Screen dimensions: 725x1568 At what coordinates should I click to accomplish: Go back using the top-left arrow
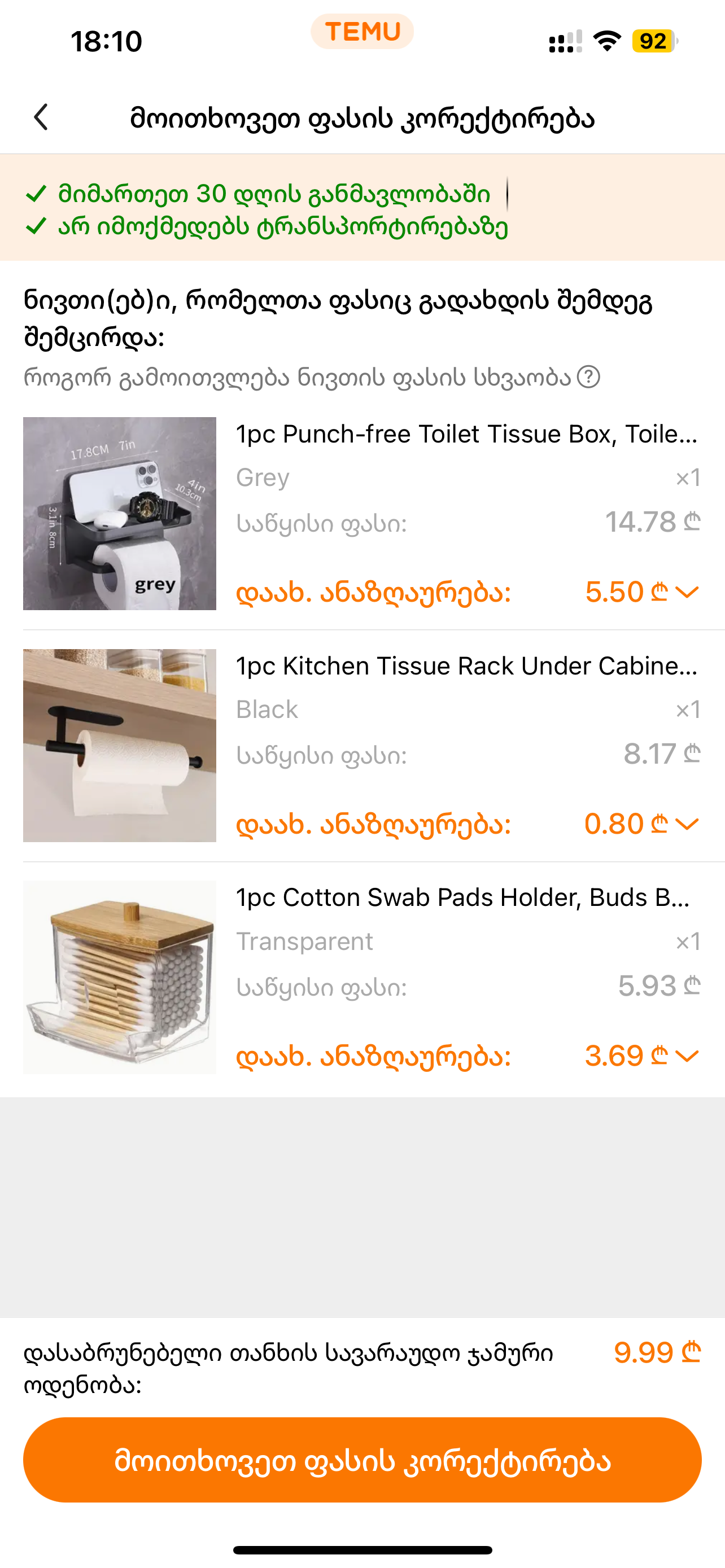[x=41, y=117]
